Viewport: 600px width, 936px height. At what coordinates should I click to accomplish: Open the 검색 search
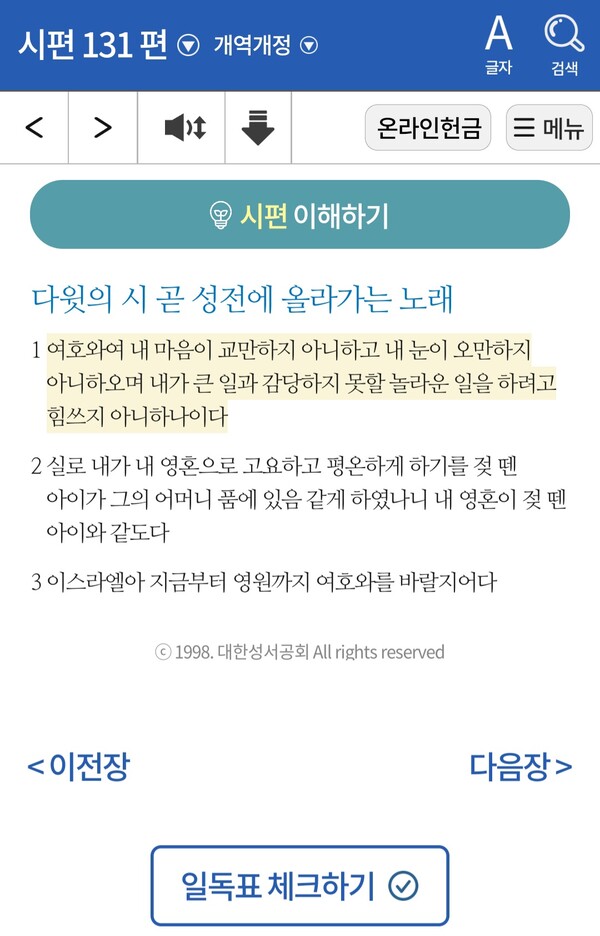(564, 45)
